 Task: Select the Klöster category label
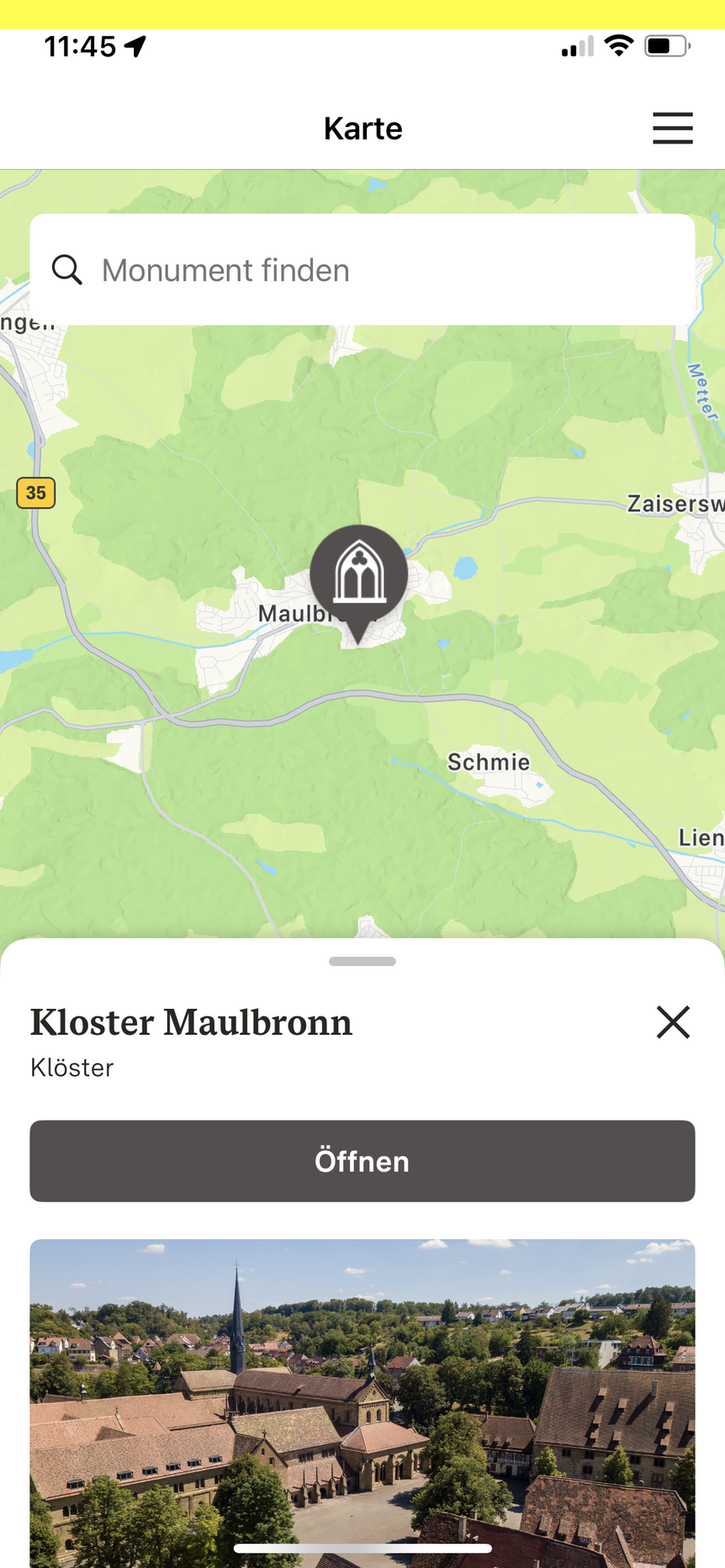[x=71, y=1068]
